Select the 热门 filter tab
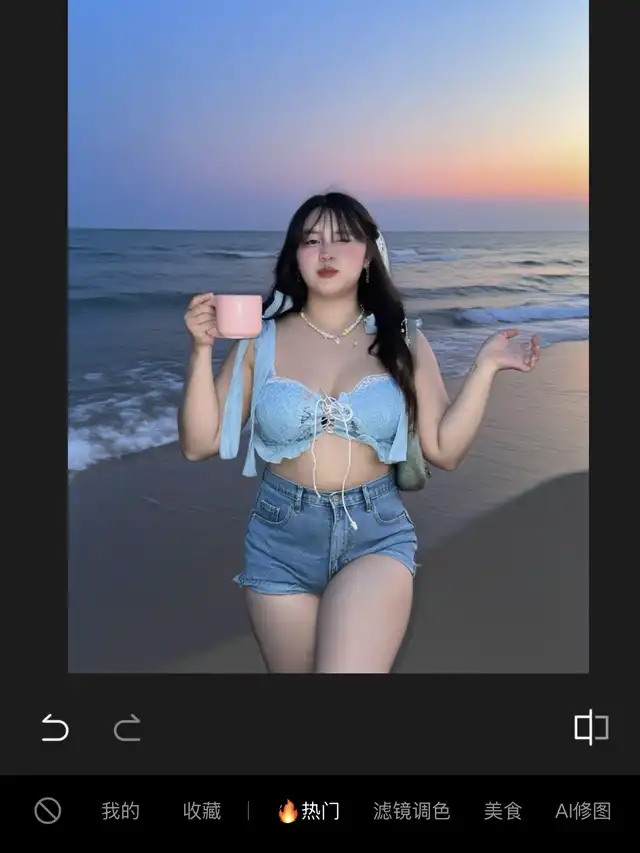 (309, 811)
